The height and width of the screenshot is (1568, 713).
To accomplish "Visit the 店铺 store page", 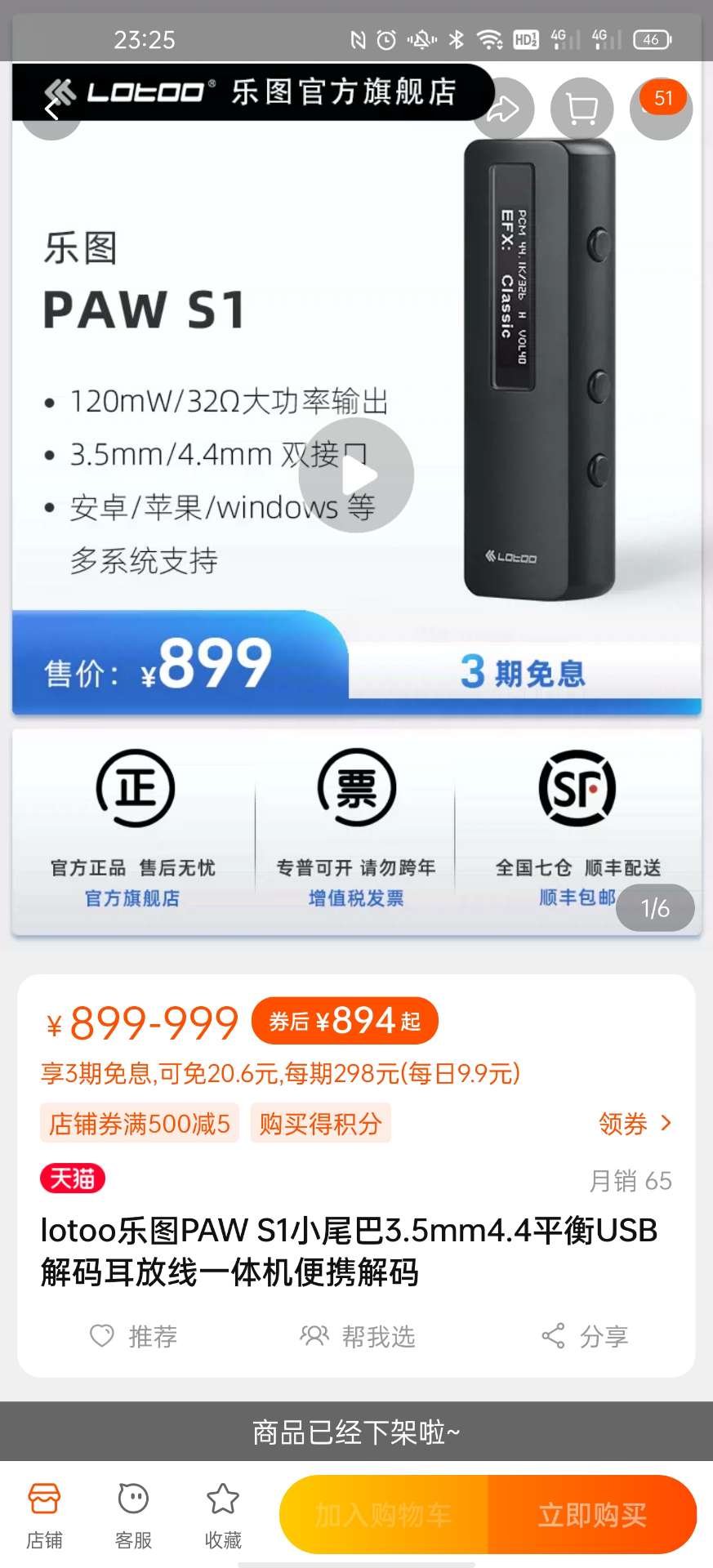I will tap(44, 1516).
